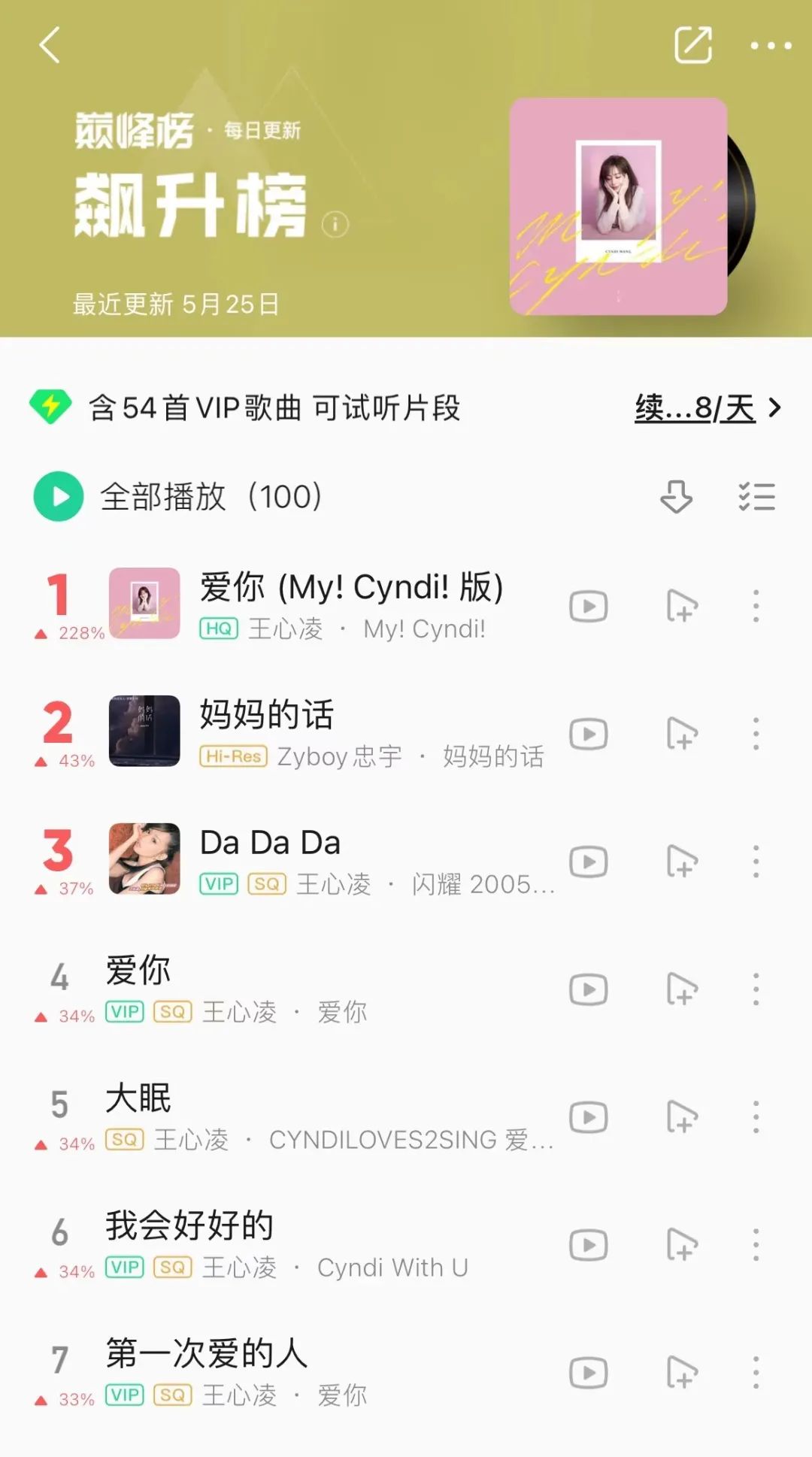Viewport: 812px width, 1457px height.
Task: Play all 100 songs with 全部播放
Action: point(177,496)
